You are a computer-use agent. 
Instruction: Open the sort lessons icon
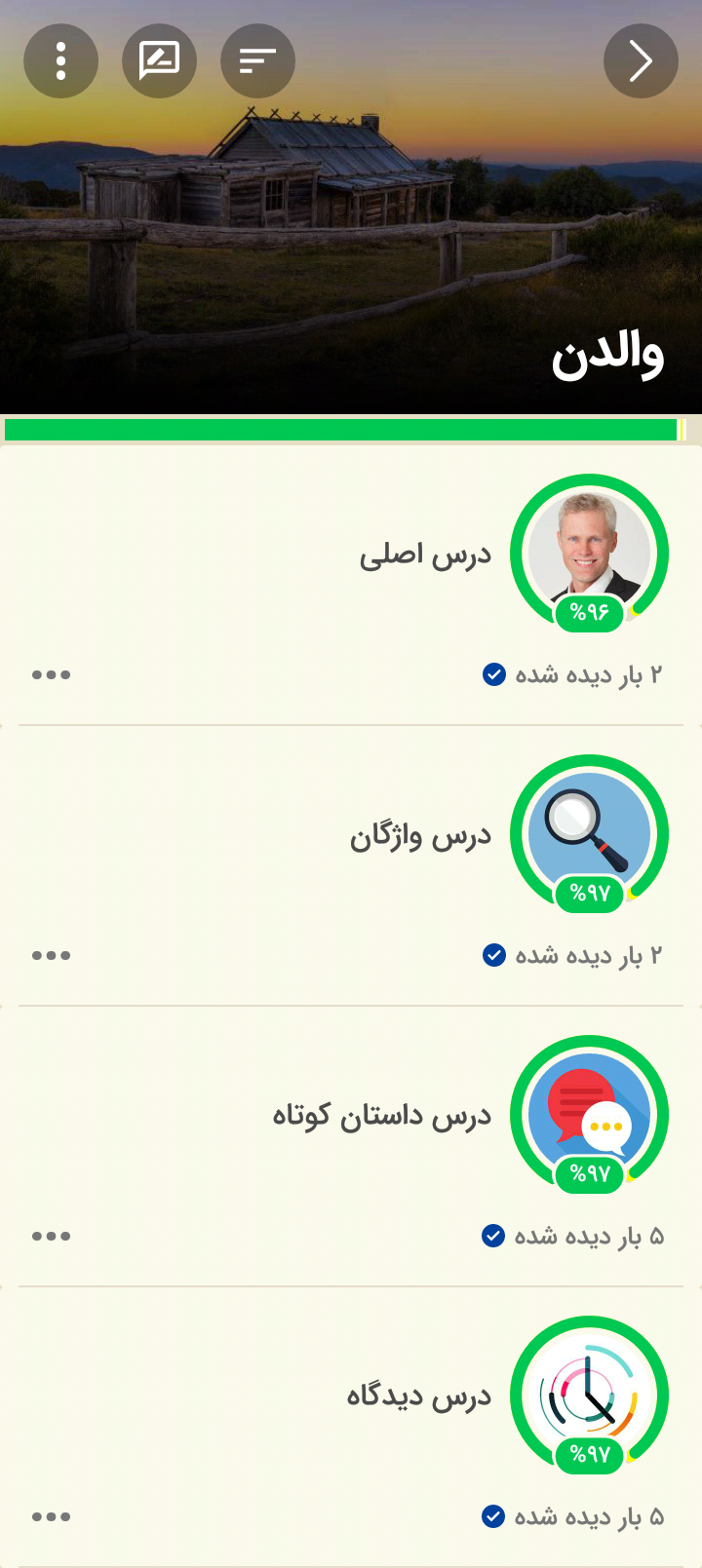258,61
